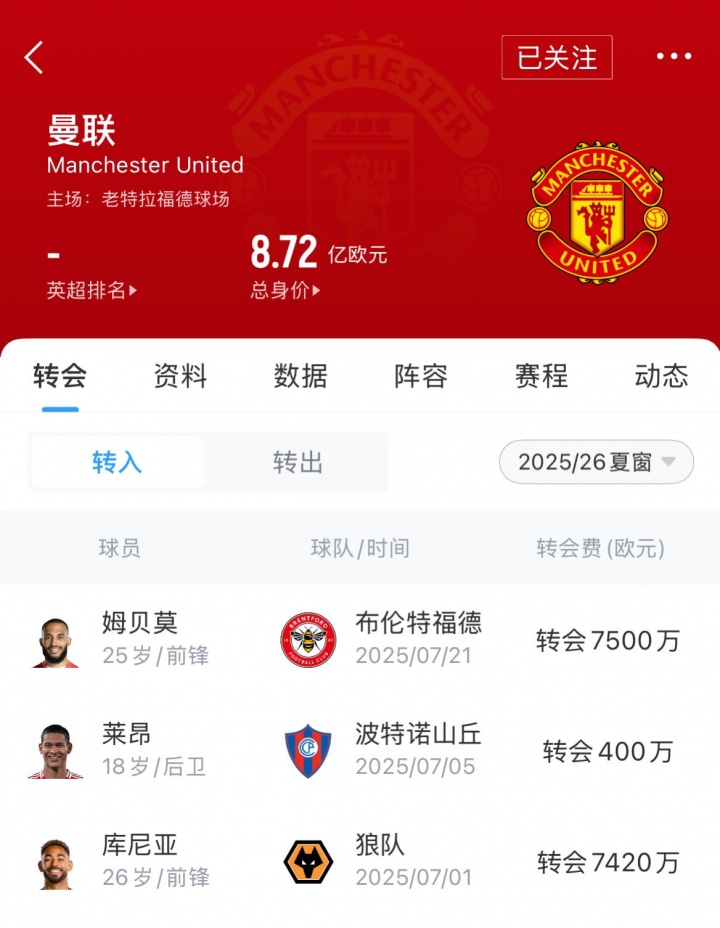Viewport: 720px width, 928px height.
Task: Switch to the 资料 tab
Action: [180, 376]
